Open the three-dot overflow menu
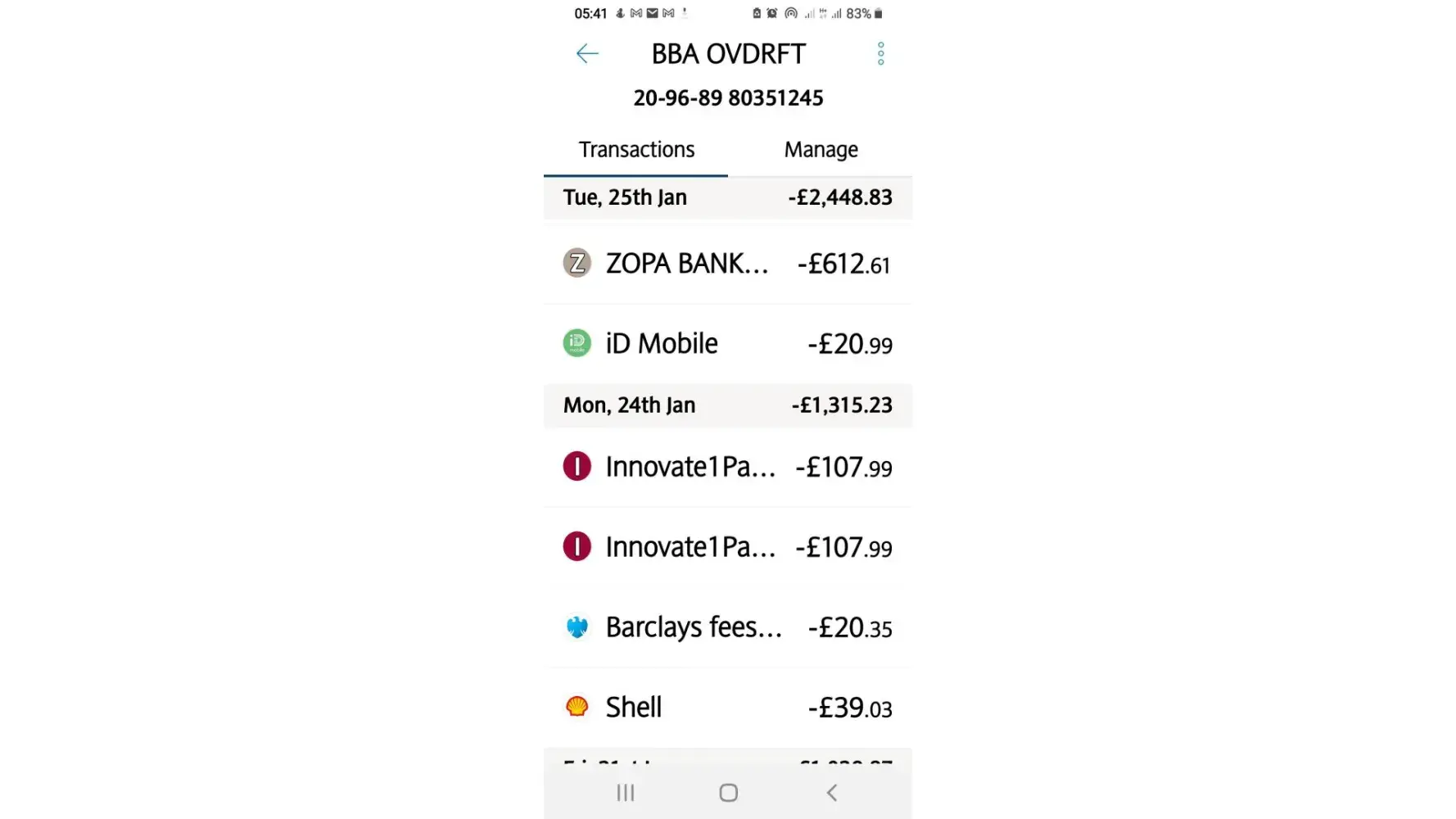Image resolution: width=1456 pixels, height=819 pixels. pos(880,54)
